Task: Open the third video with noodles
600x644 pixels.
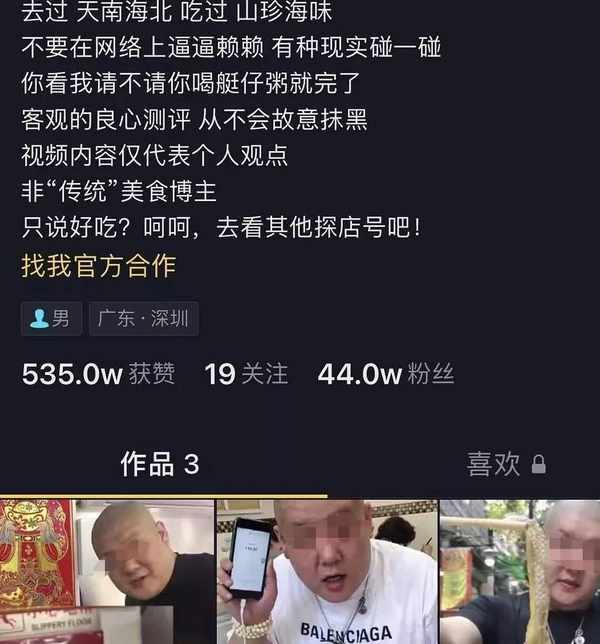Action: 520,572
